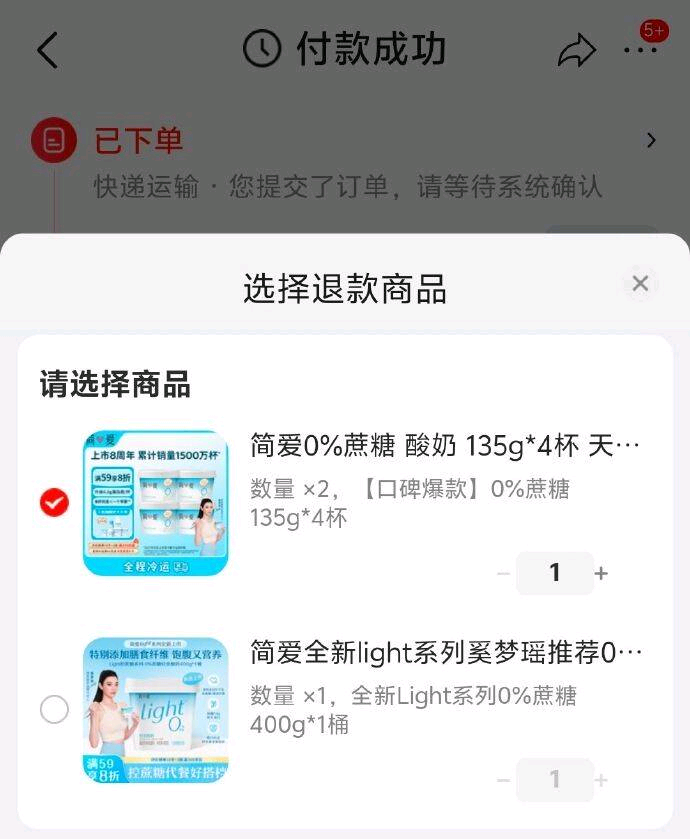Share this order
Image resolution: width=690 pixels, height=839 pixels.
[x=577, y=51]
